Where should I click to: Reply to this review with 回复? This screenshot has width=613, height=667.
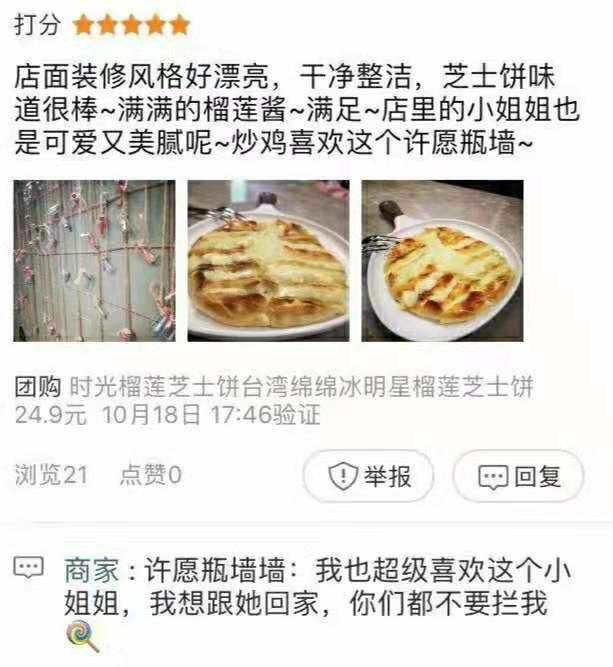518,477
